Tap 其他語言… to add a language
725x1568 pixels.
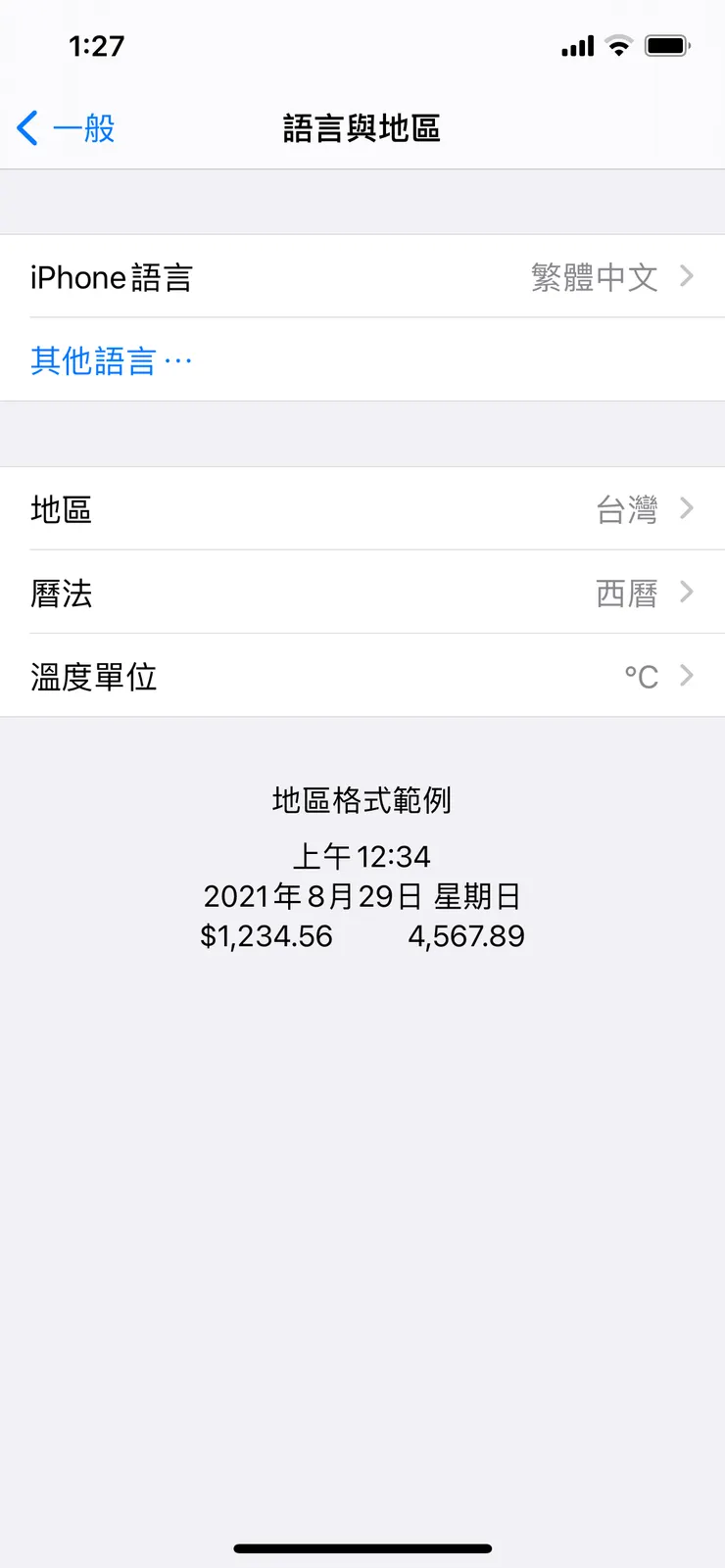tap(111, 359)
